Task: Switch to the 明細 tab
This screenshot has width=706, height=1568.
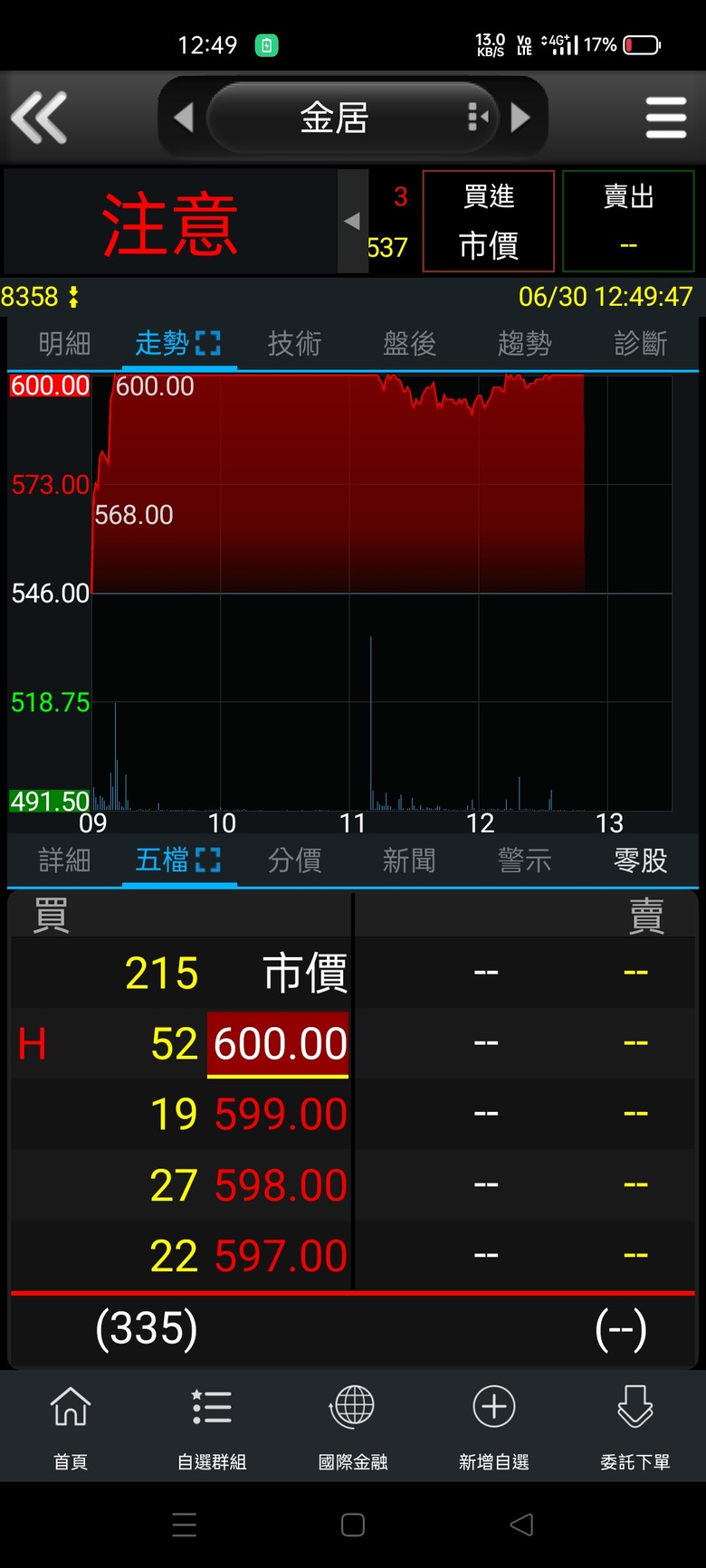Action: click(x=64, y=344)
